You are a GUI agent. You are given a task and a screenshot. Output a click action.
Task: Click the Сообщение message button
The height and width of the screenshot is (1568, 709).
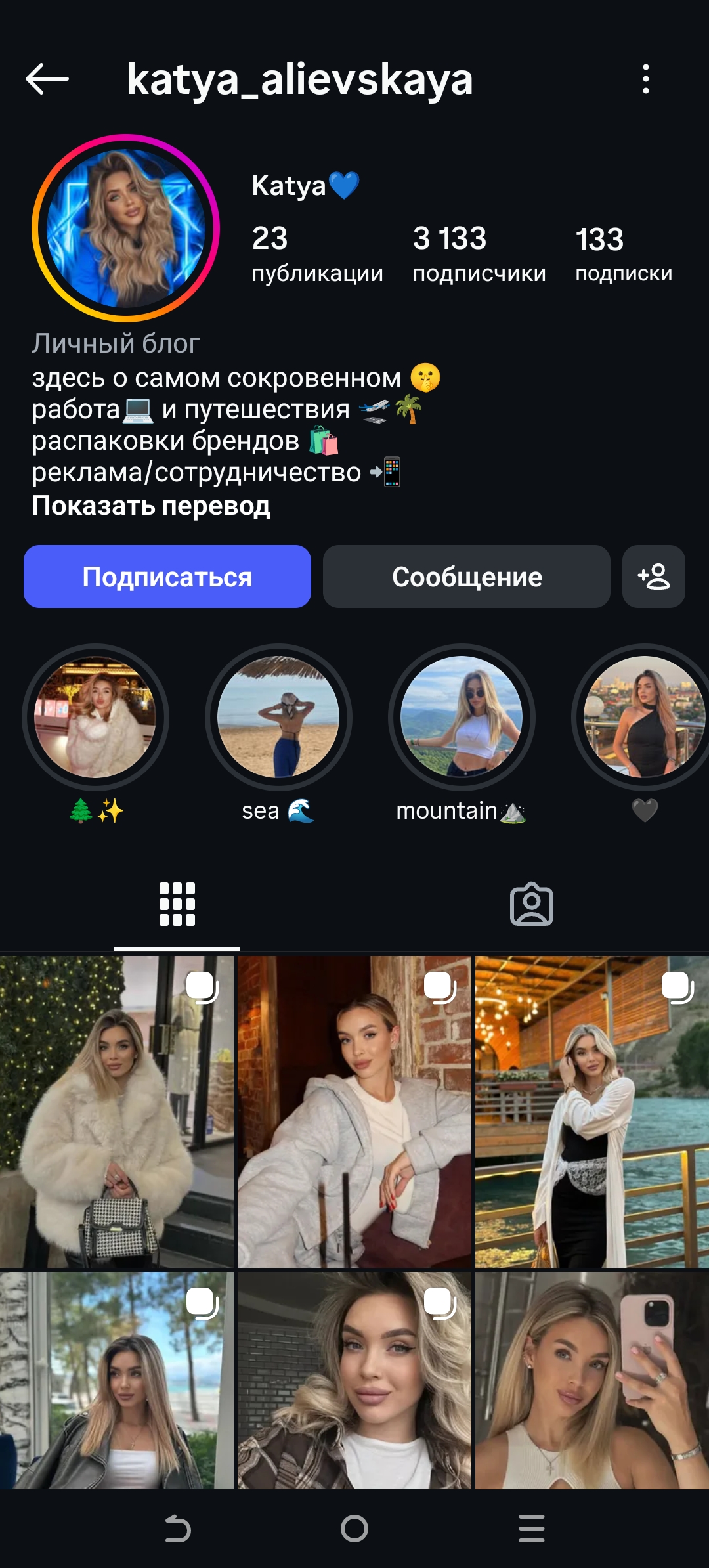tap(466, 577)
